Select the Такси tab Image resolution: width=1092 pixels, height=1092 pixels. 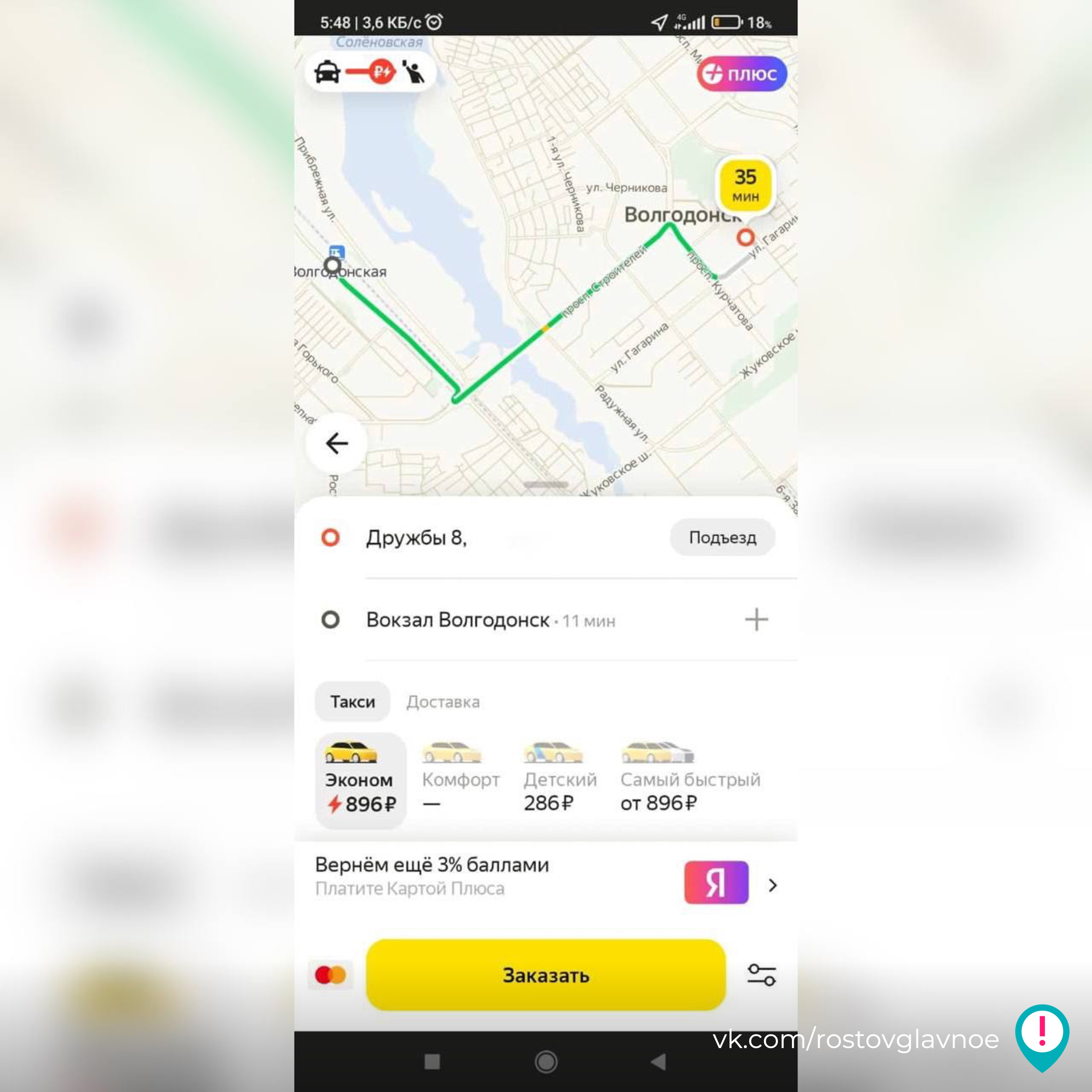click(352, 701)
